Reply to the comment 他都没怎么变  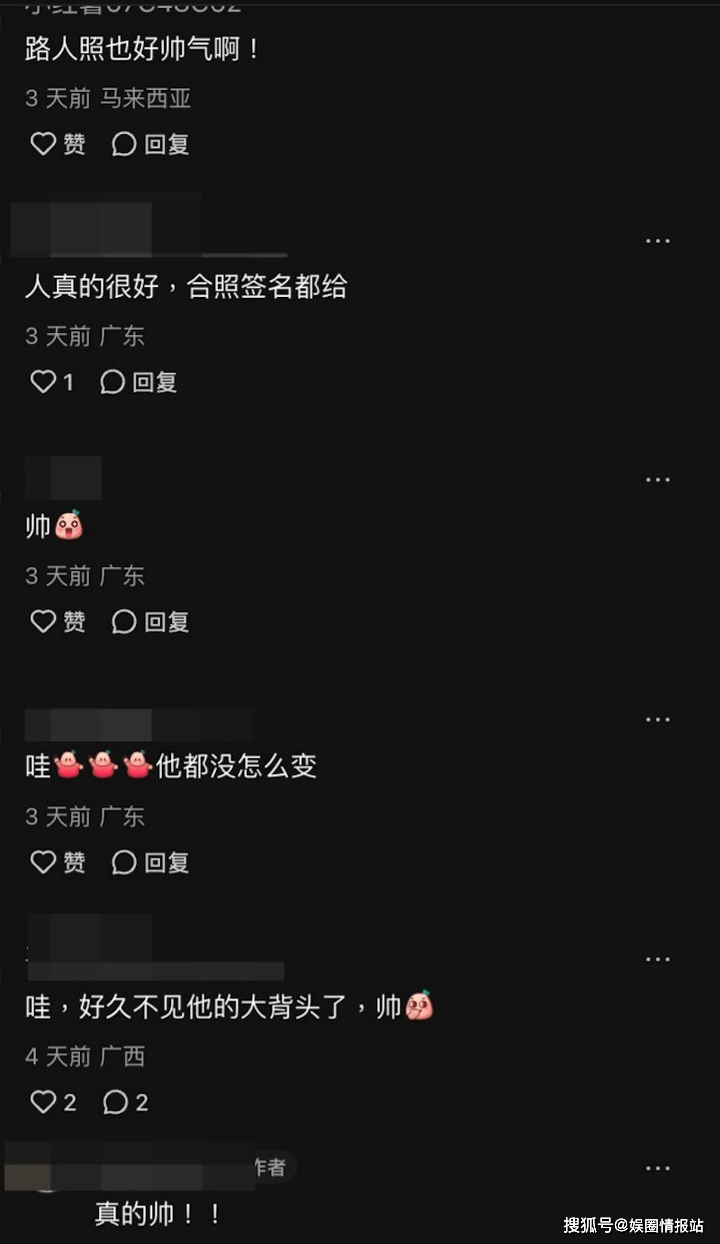point(151,862)
